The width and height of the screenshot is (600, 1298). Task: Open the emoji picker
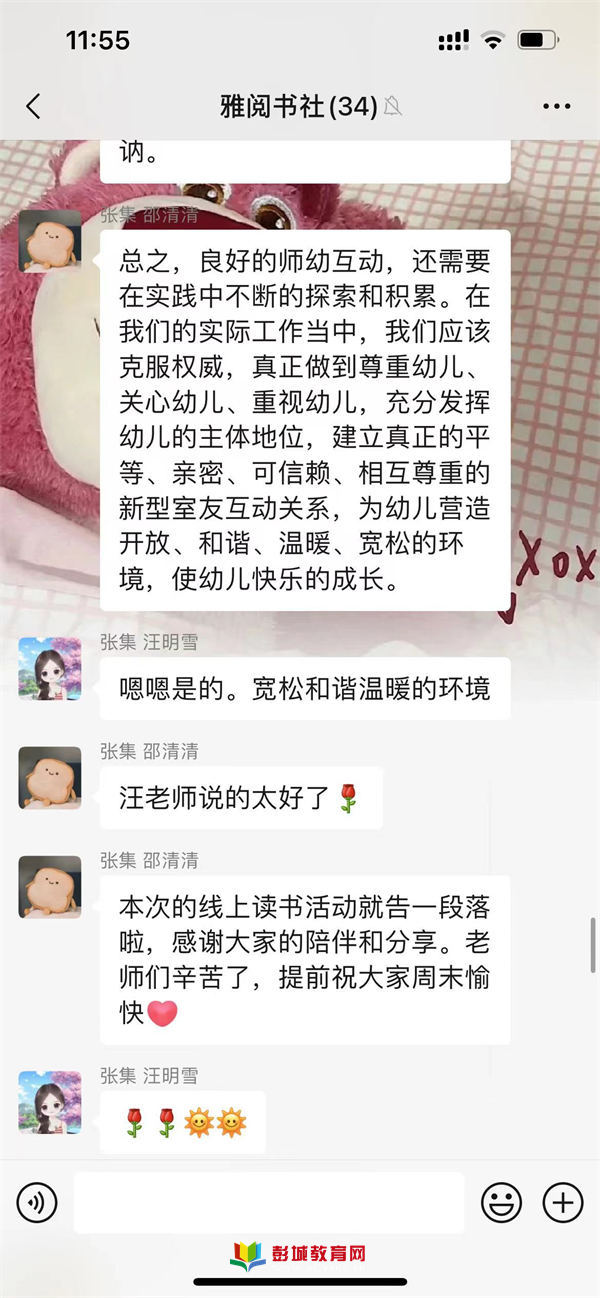(501, 1202)
